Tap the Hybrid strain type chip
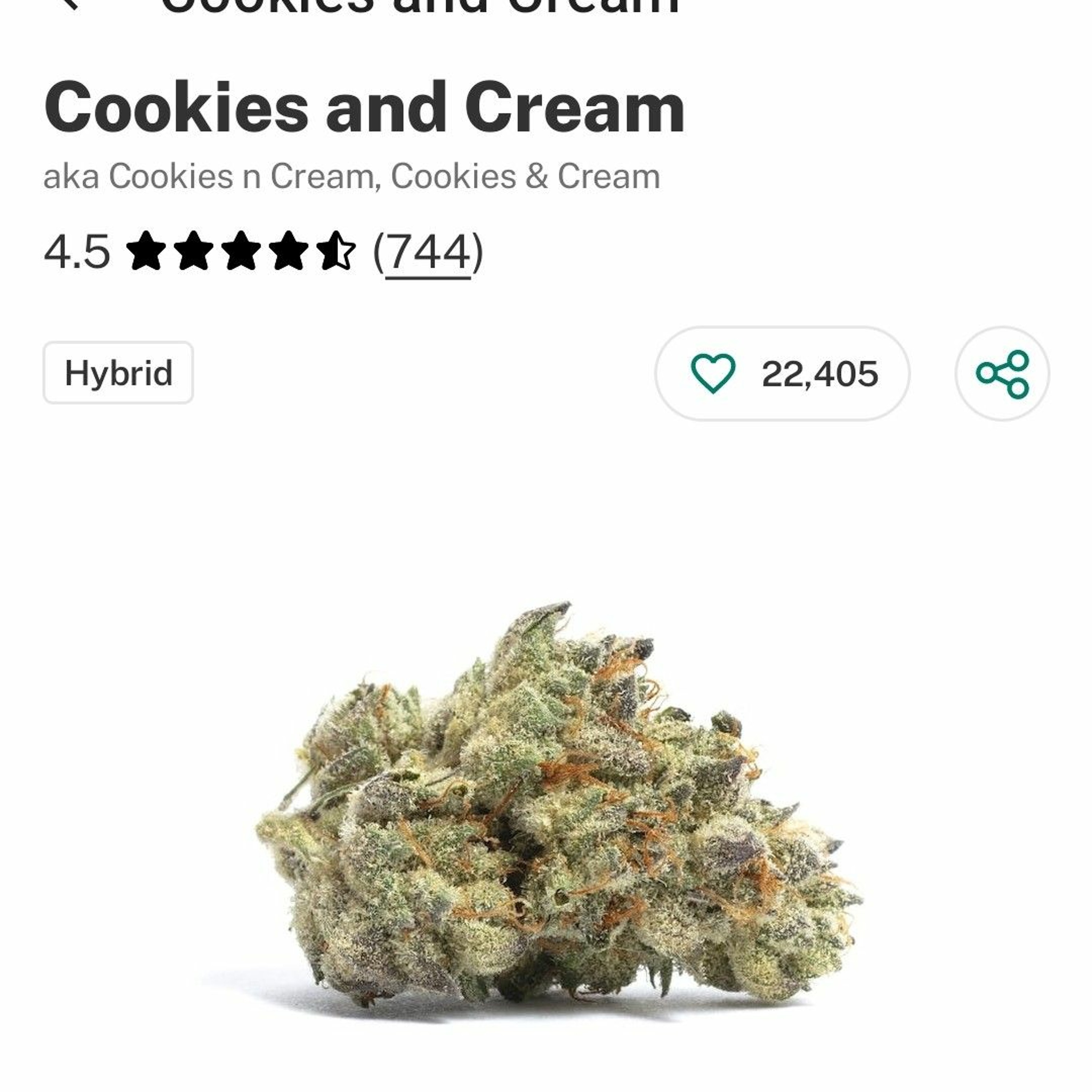Viewport: 1092px width, 1092px height. pos(118,373)
